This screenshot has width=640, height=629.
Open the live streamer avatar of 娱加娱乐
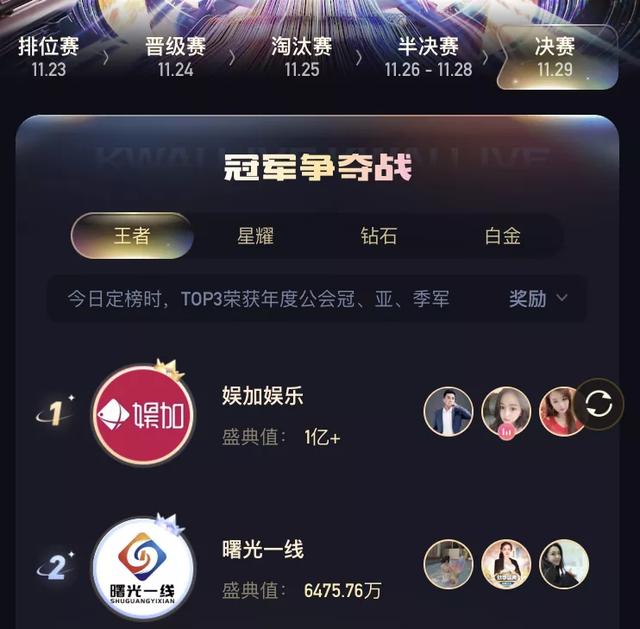click(x=506, y=411)
